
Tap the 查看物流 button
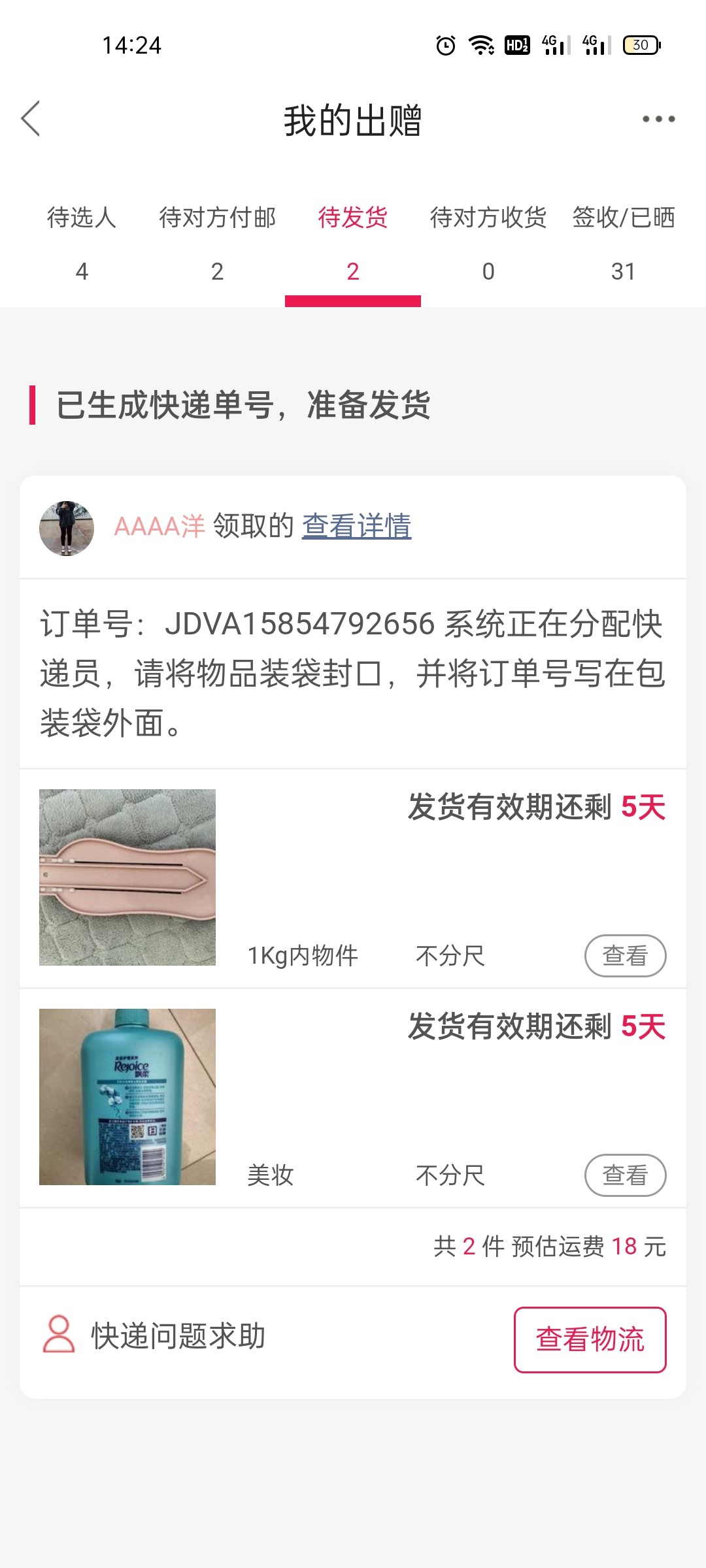590,1339
